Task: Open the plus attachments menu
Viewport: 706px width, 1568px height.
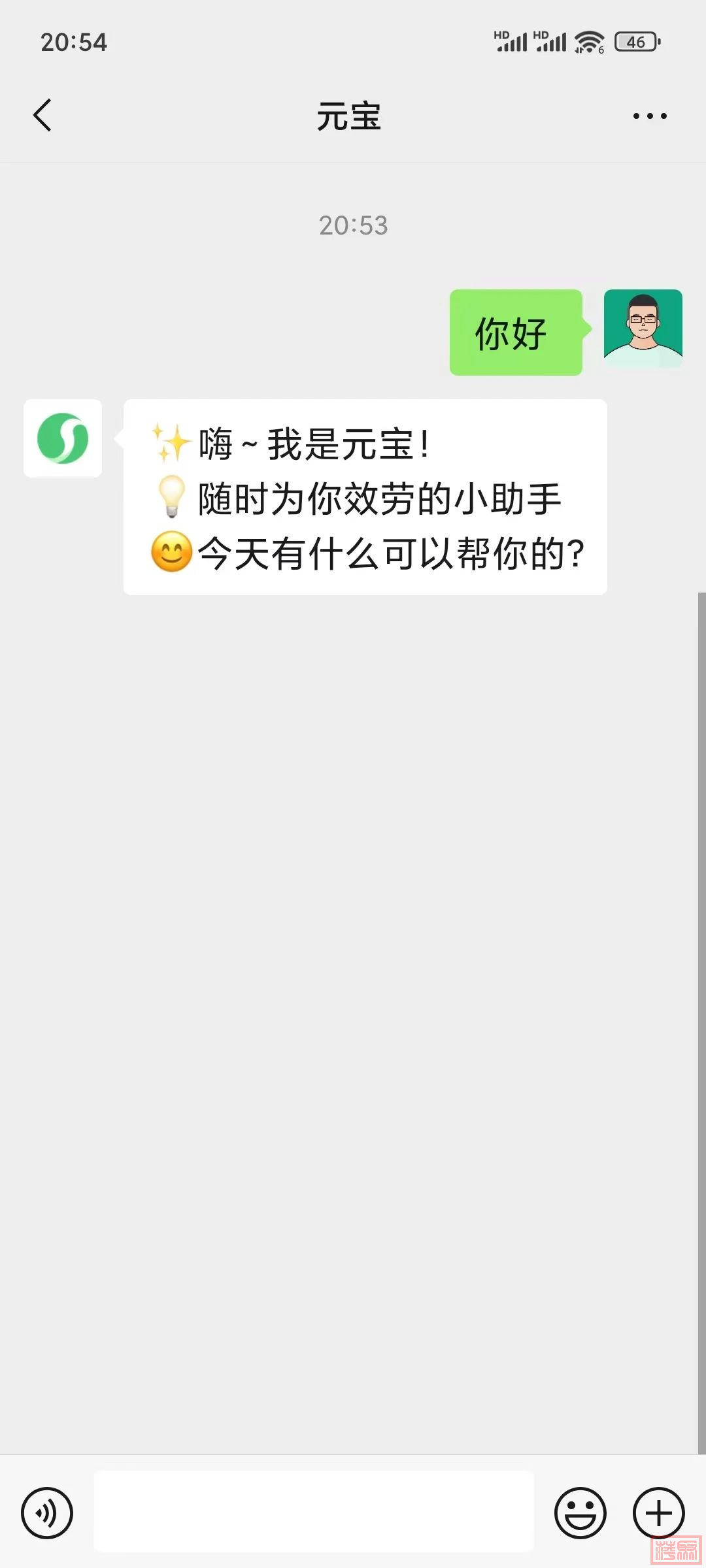Action: coord(658,1512)
